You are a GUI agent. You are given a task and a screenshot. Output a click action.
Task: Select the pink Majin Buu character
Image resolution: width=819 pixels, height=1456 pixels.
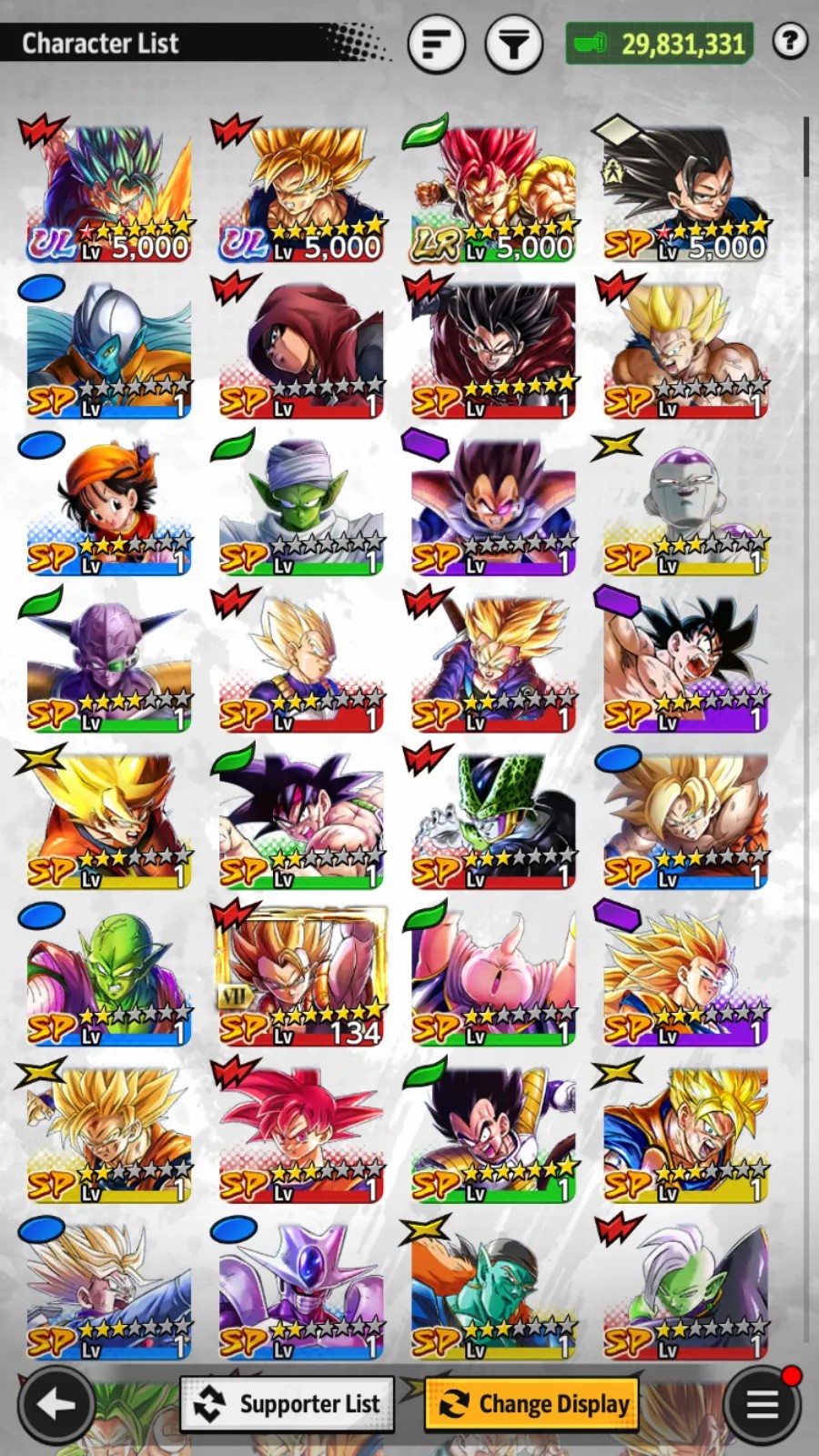492,976
